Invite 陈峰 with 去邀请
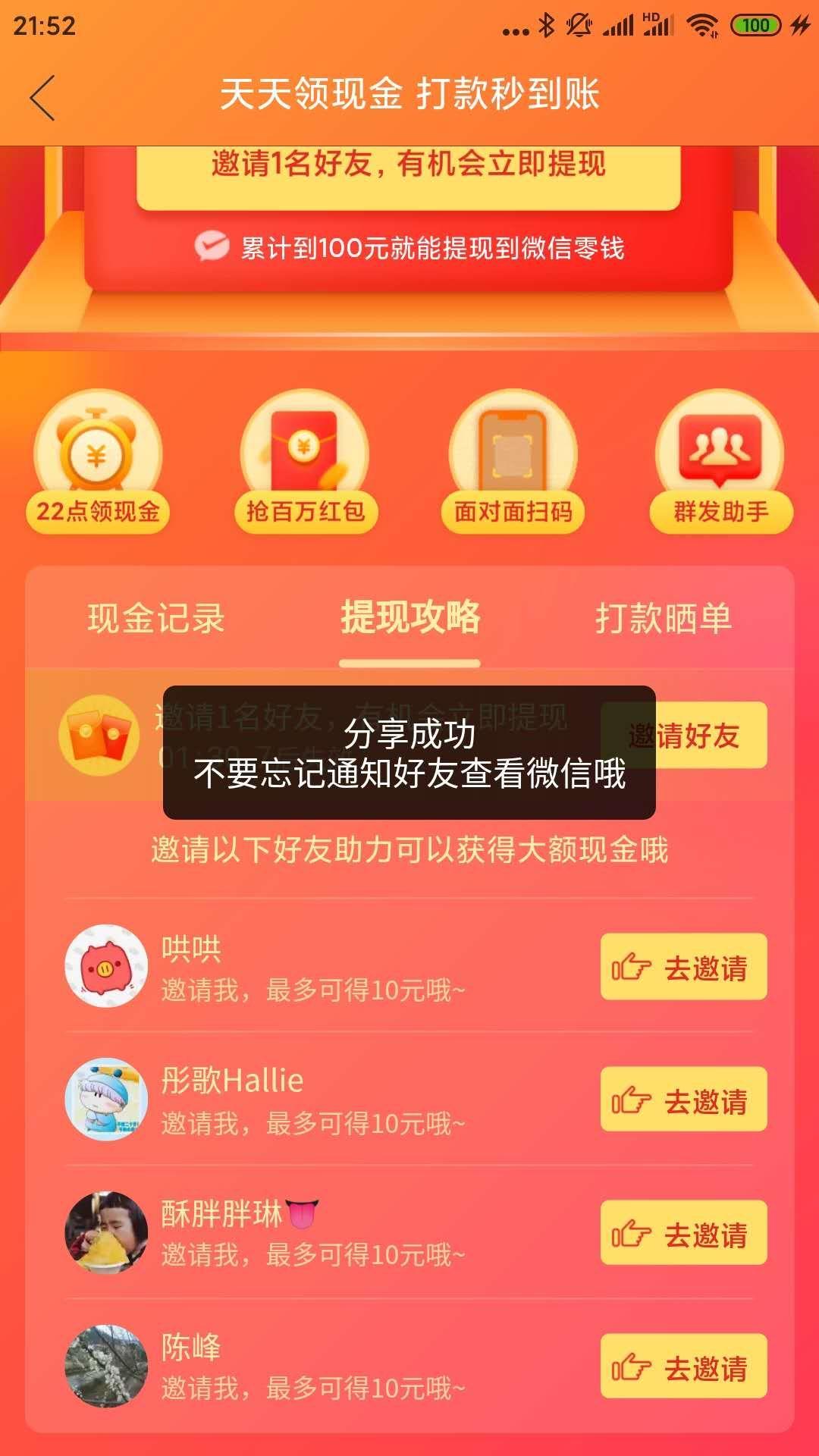The image size is (819, 1456). pyautogui.click(x=683, y=1367)
